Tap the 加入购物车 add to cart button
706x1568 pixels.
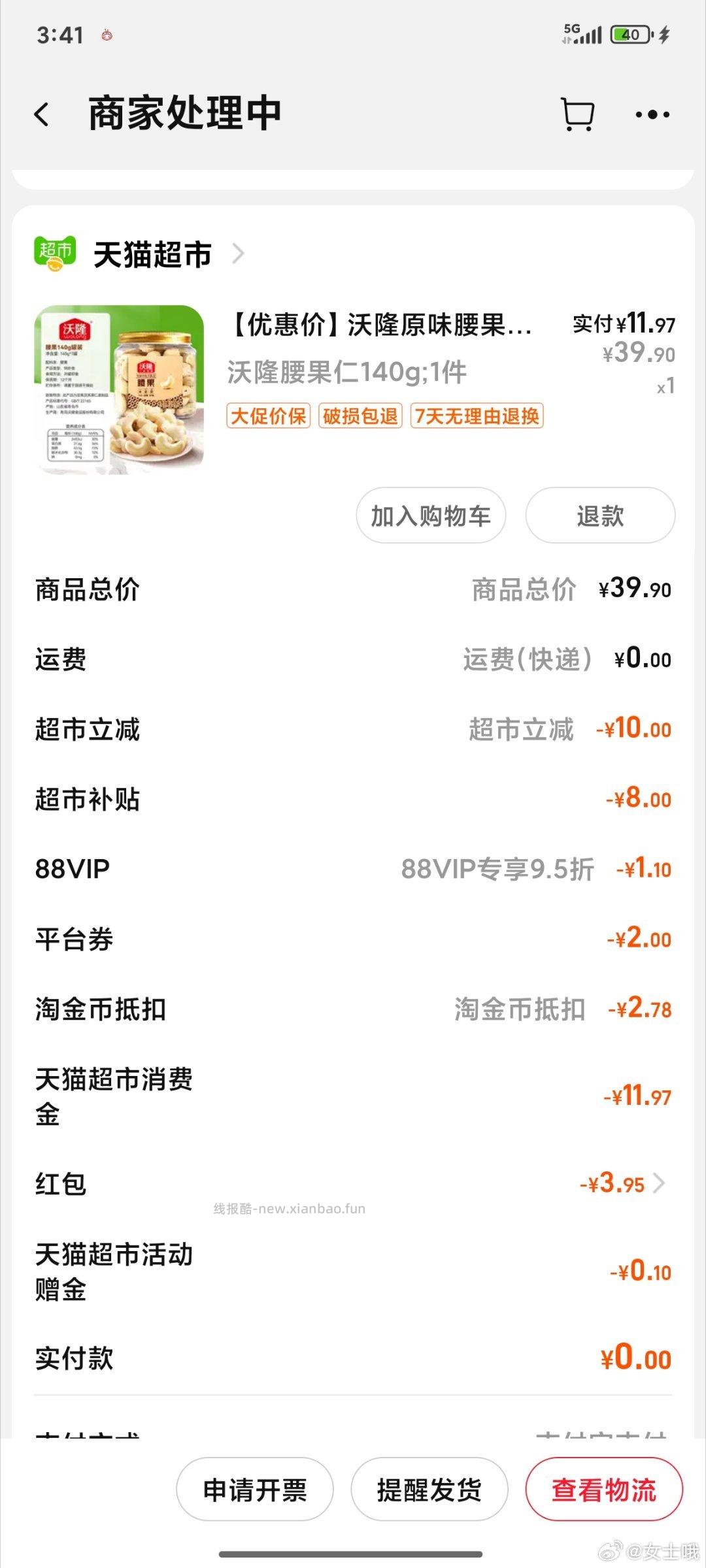(x=429, y=515)
